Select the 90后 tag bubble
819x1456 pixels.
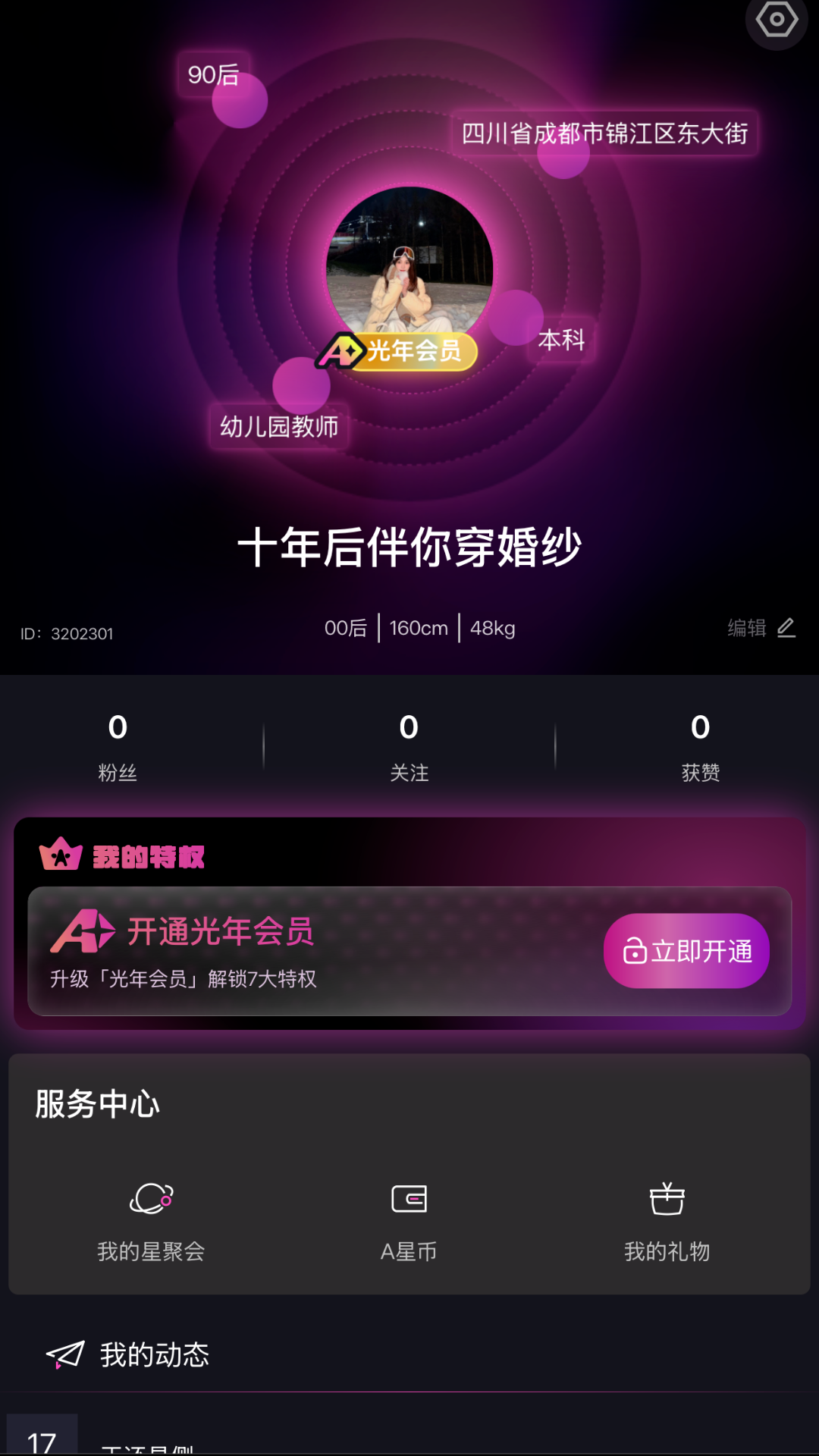[x=213, y=75]
